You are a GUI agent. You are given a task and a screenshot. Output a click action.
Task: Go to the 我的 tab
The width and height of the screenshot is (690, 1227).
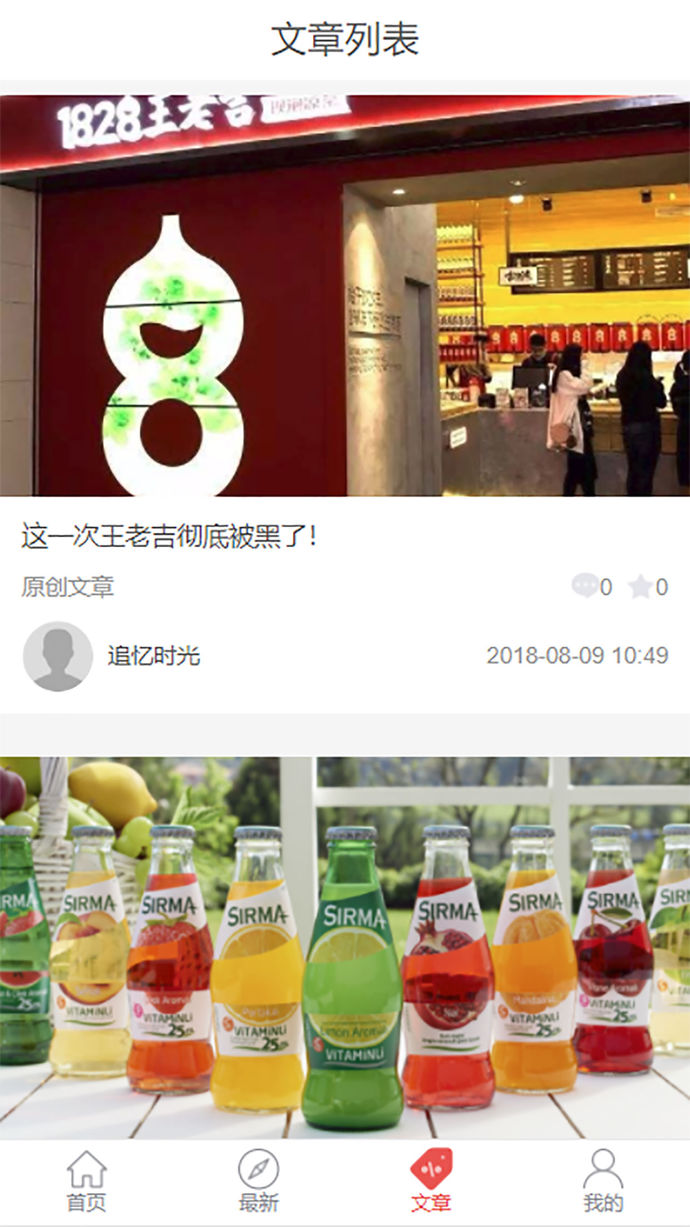603,1182
